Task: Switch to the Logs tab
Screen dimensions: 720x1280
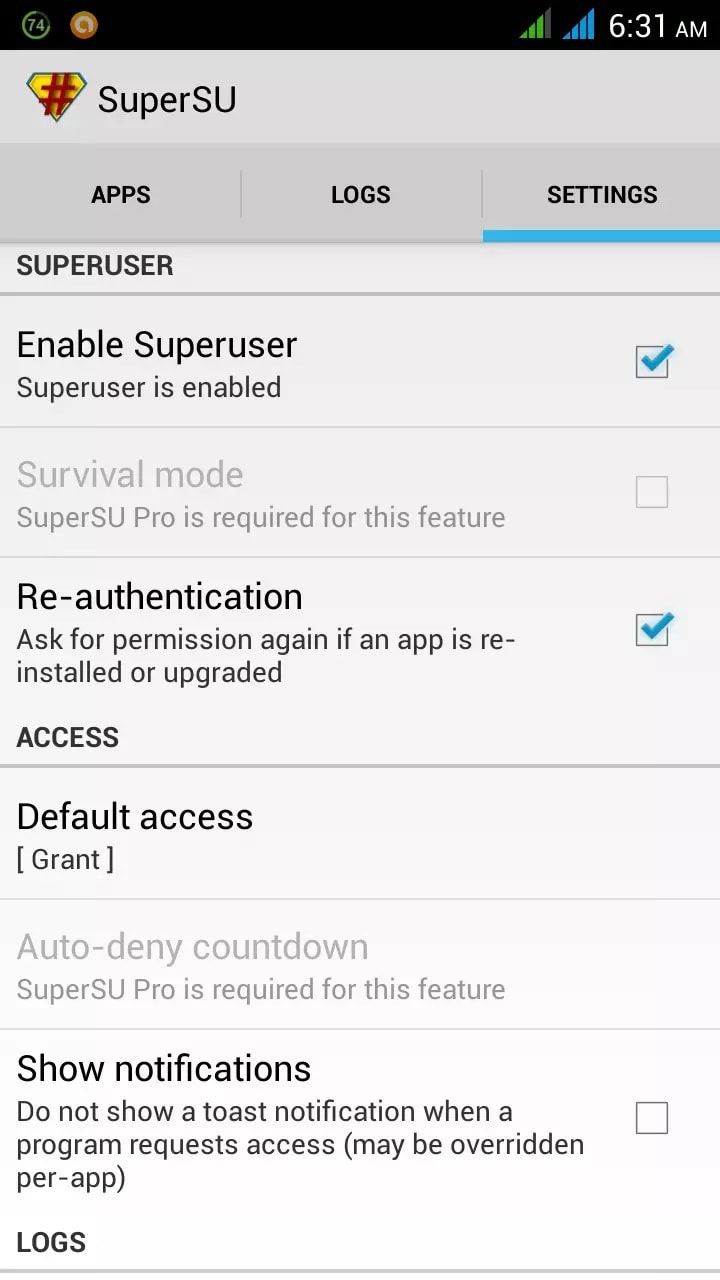Action: tap(361, 194)
